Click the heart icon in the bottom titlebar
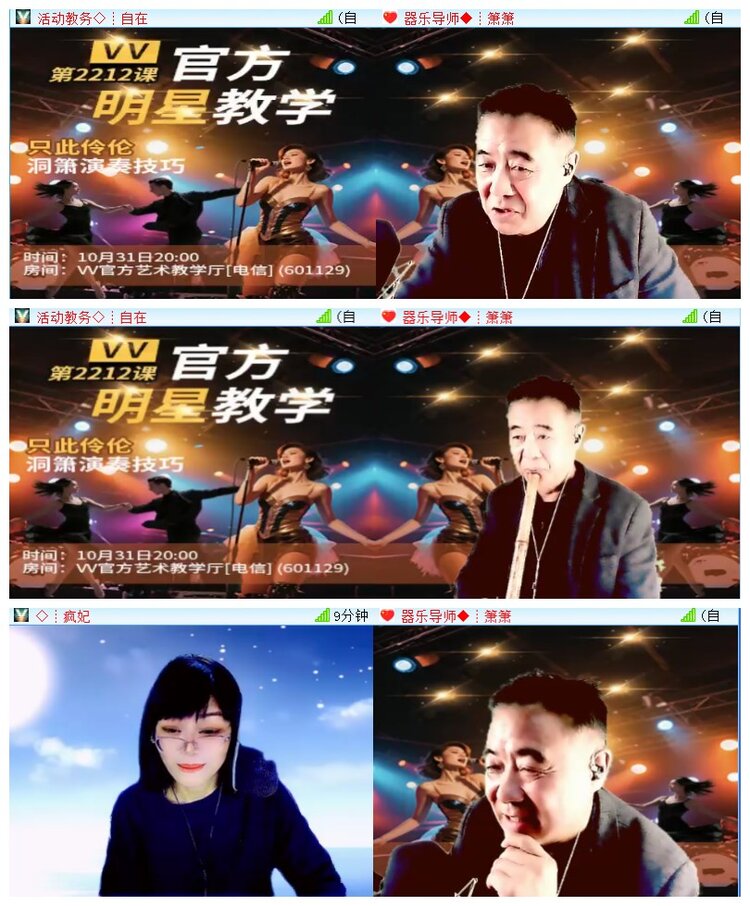750x906 pixels. point(389,616)
